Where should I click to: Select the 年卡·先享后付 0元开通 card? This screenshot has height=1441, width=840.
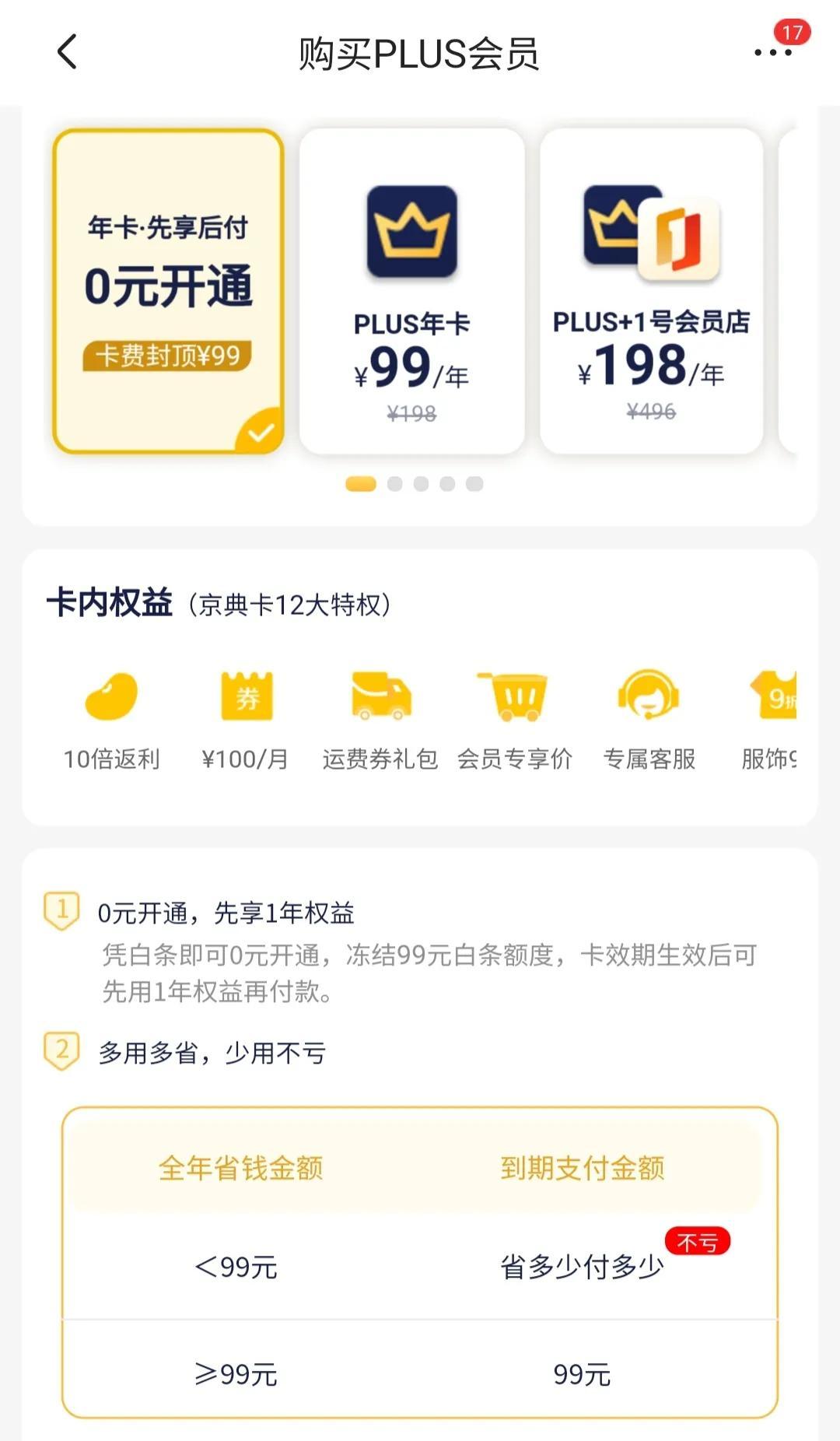pos(168,292)
